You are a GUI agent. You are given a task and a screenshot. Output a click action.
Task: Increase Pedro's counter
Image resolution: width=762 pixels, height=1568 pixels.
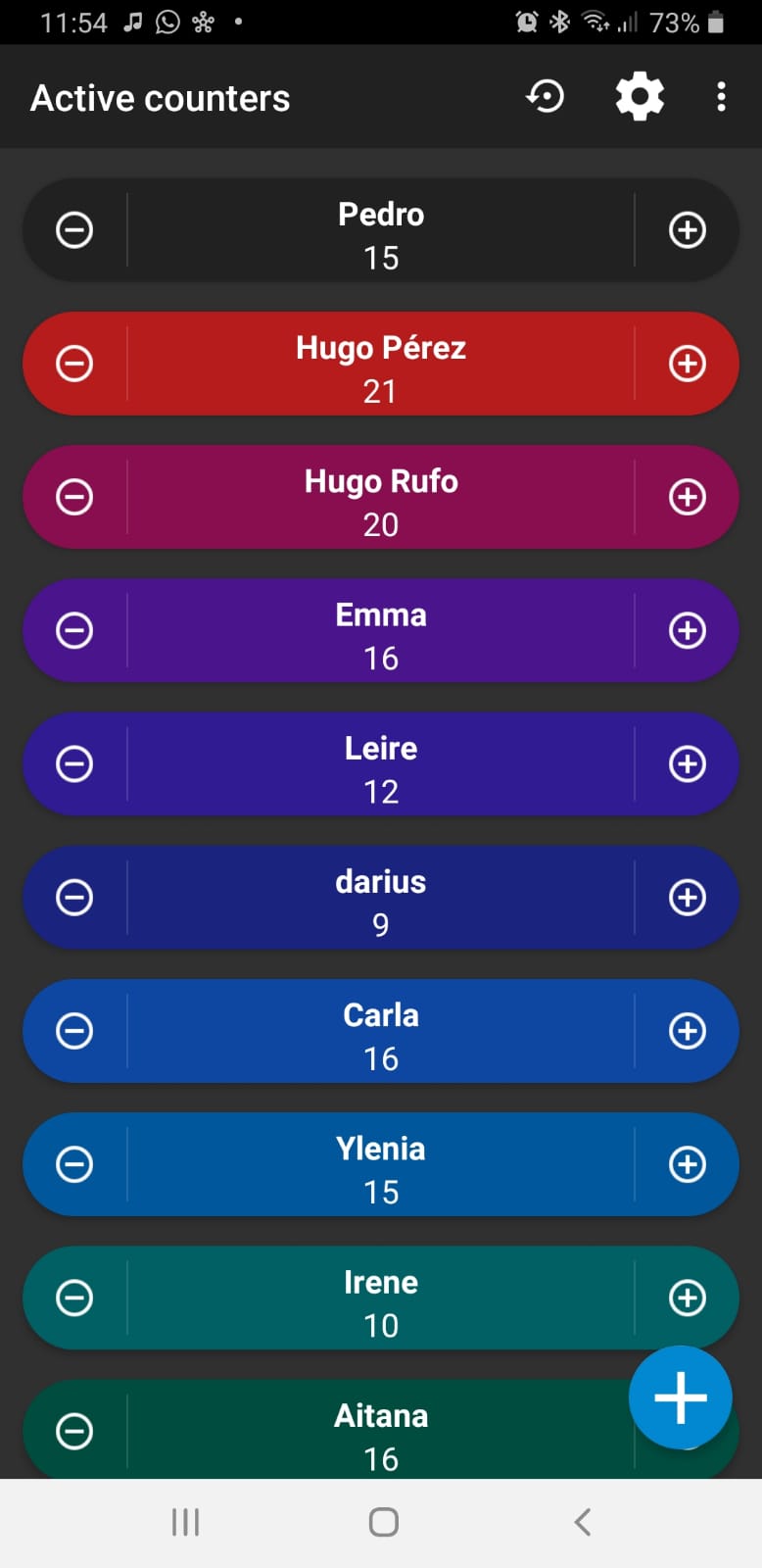[x=688, y=230]
